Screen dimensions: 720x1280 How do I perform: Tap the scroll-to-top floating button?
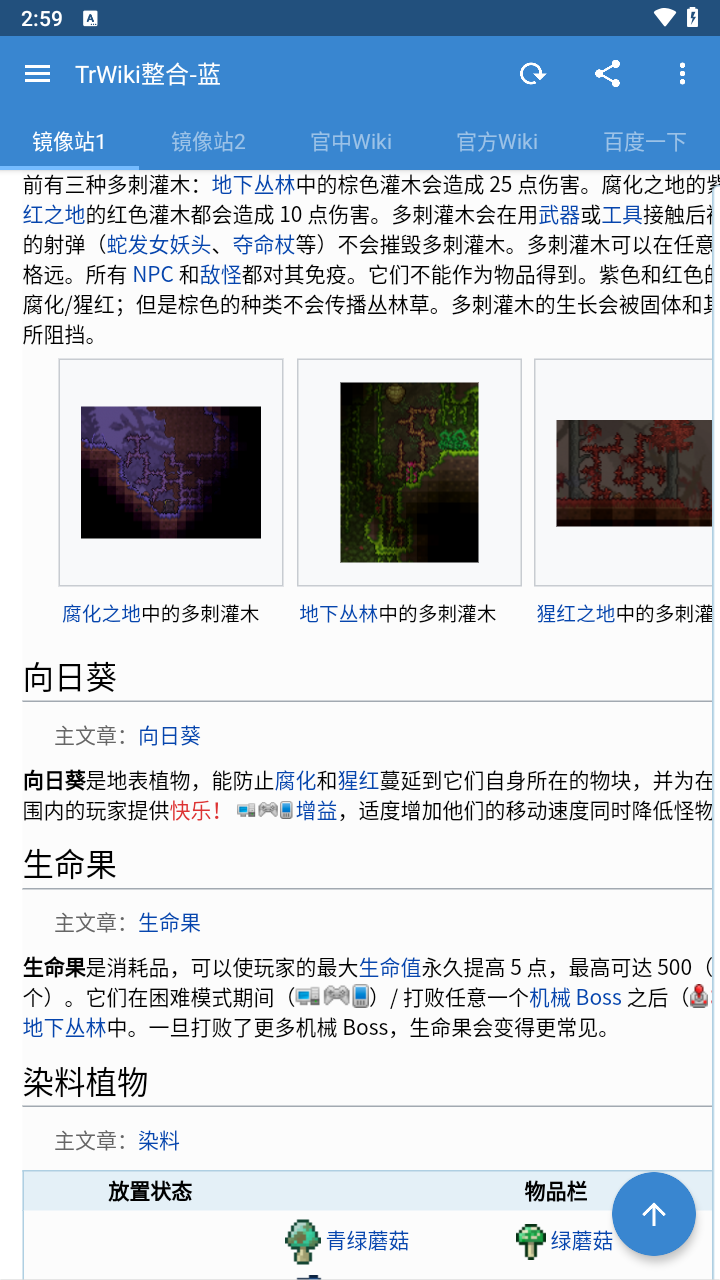point(653,1214)
